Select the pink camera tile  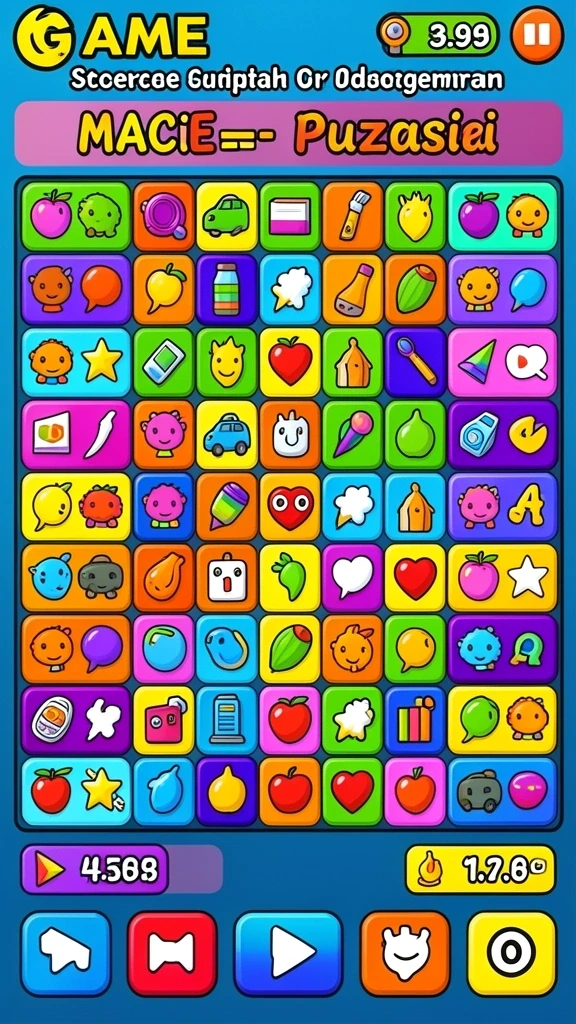pos(164,720)
